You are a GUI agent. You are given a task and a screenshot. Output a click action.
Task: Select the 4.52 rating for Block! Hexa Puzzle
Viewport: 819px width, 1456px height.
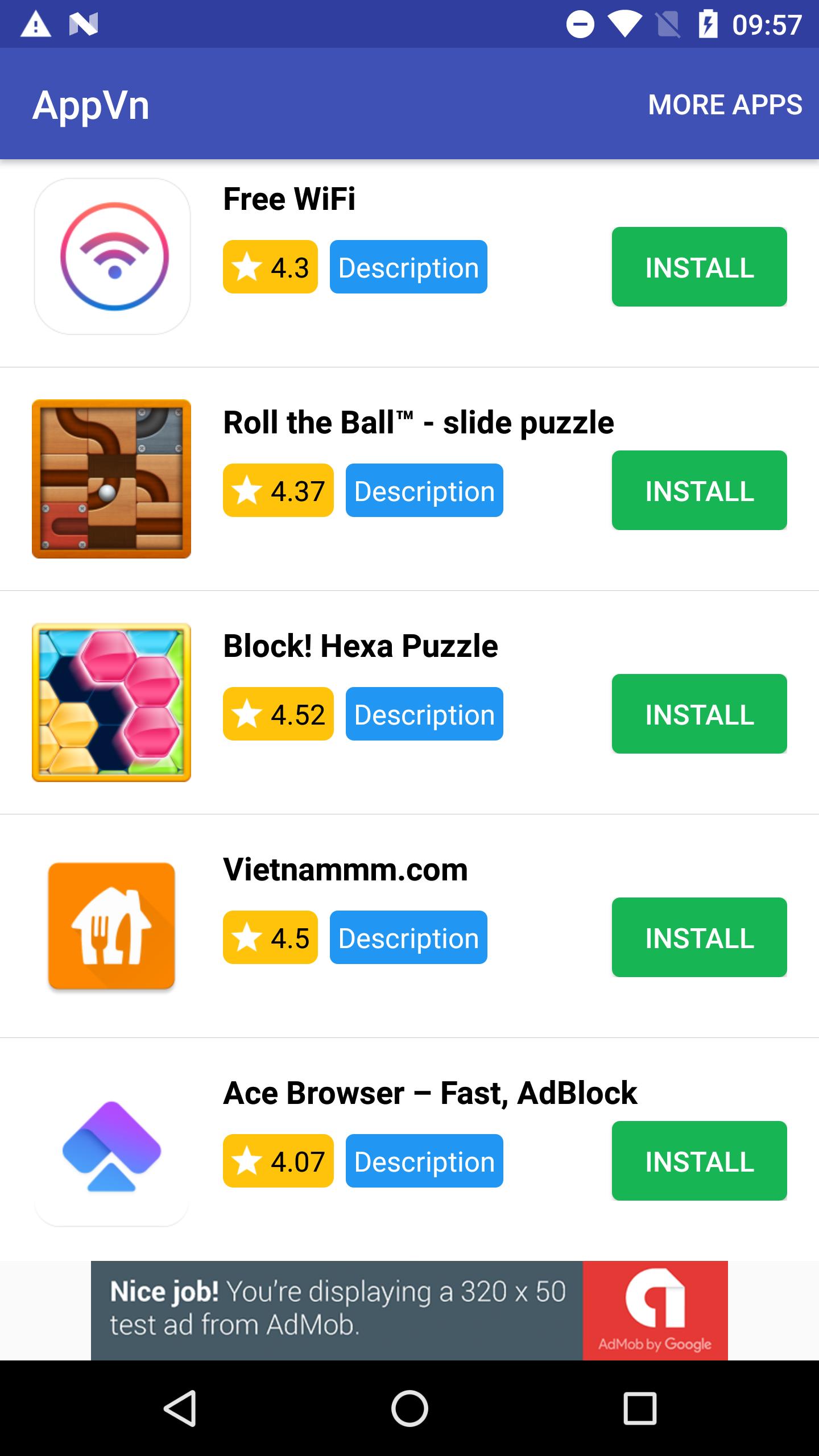[x=278, y=714]
